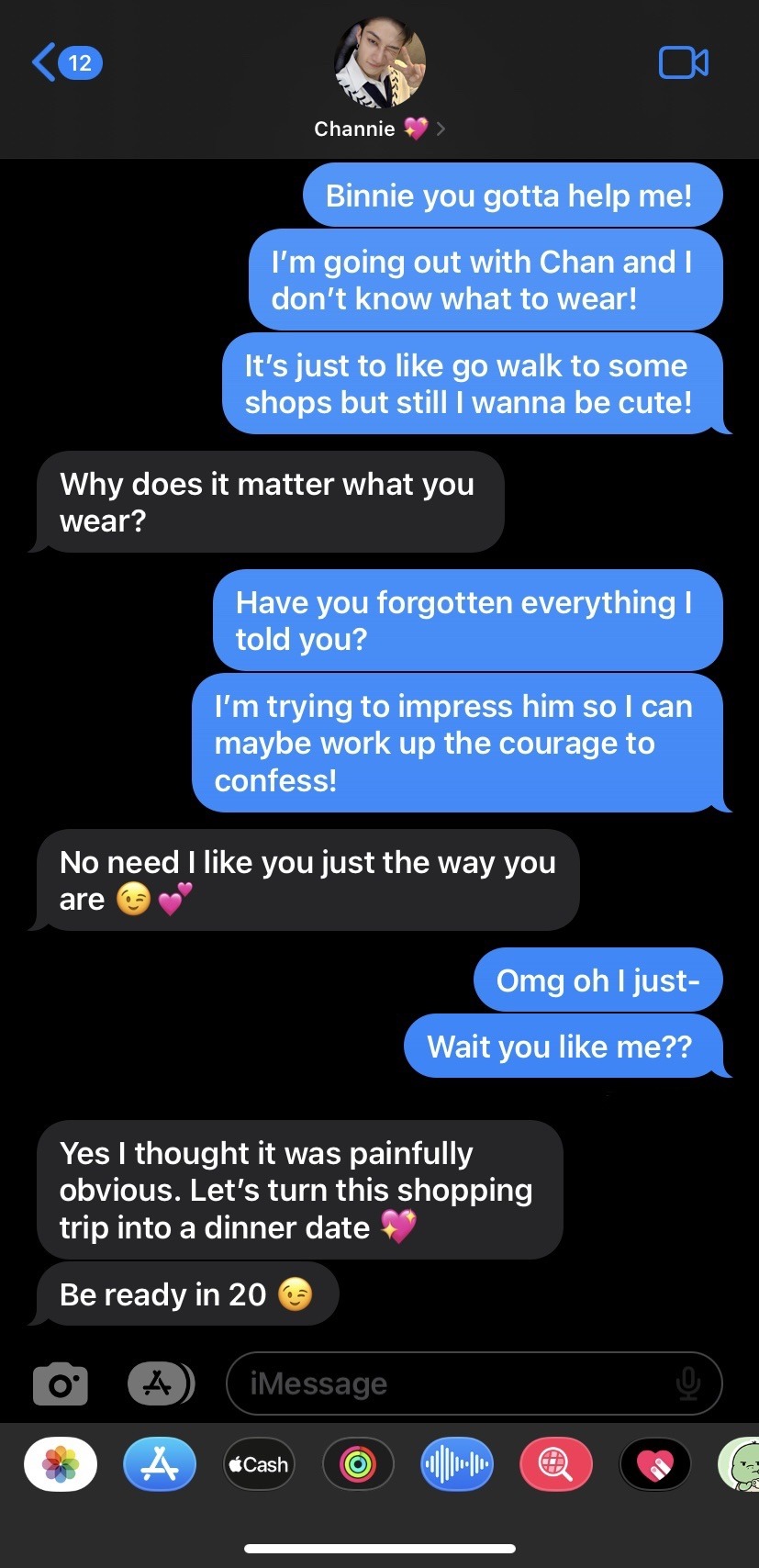Open the green dinosaur sticker app
Screen dimensions: 759x1568
(x=740, y=1463)
